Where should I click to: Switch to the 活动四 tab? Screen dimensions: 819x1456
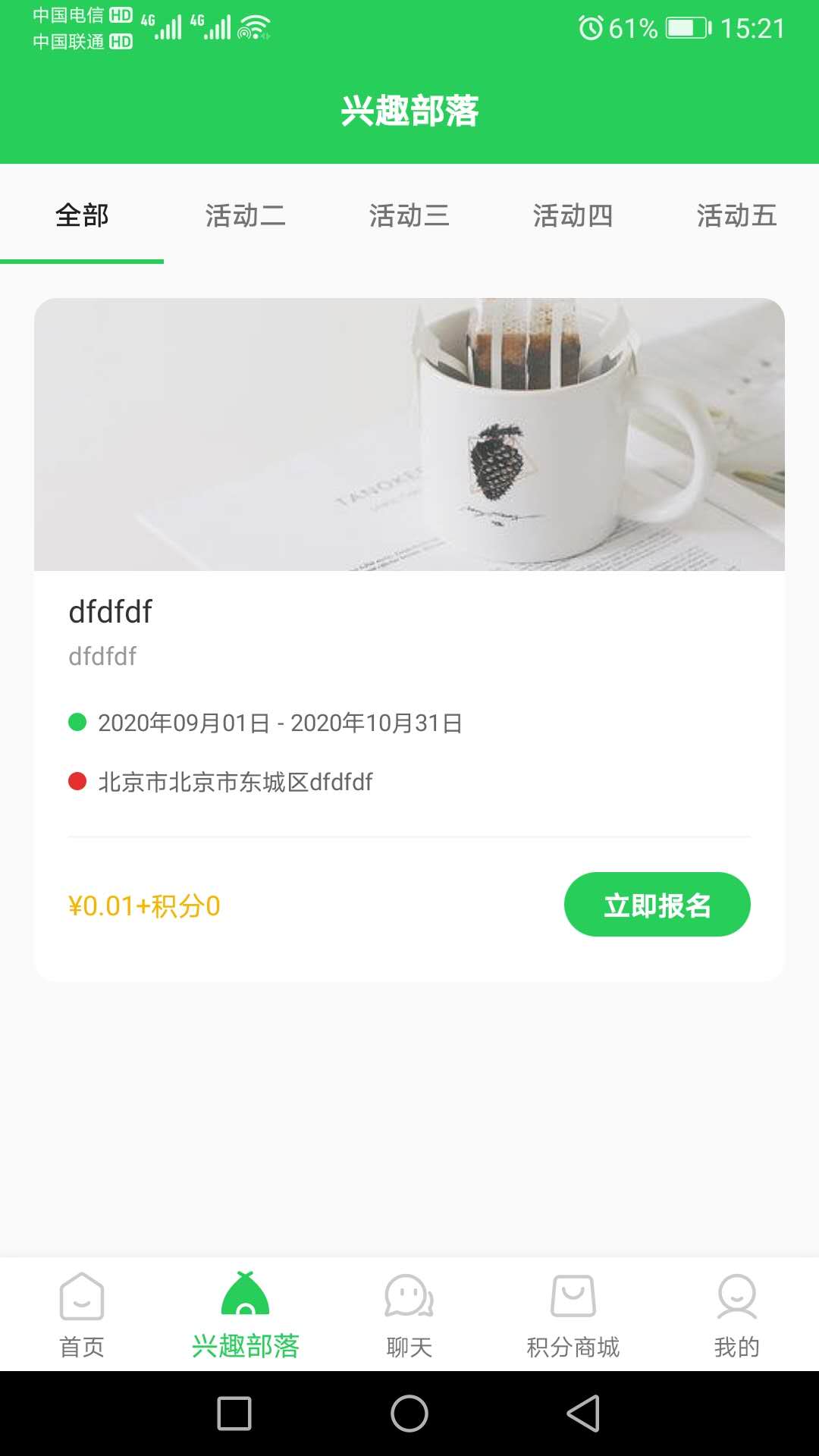point(573,215)
